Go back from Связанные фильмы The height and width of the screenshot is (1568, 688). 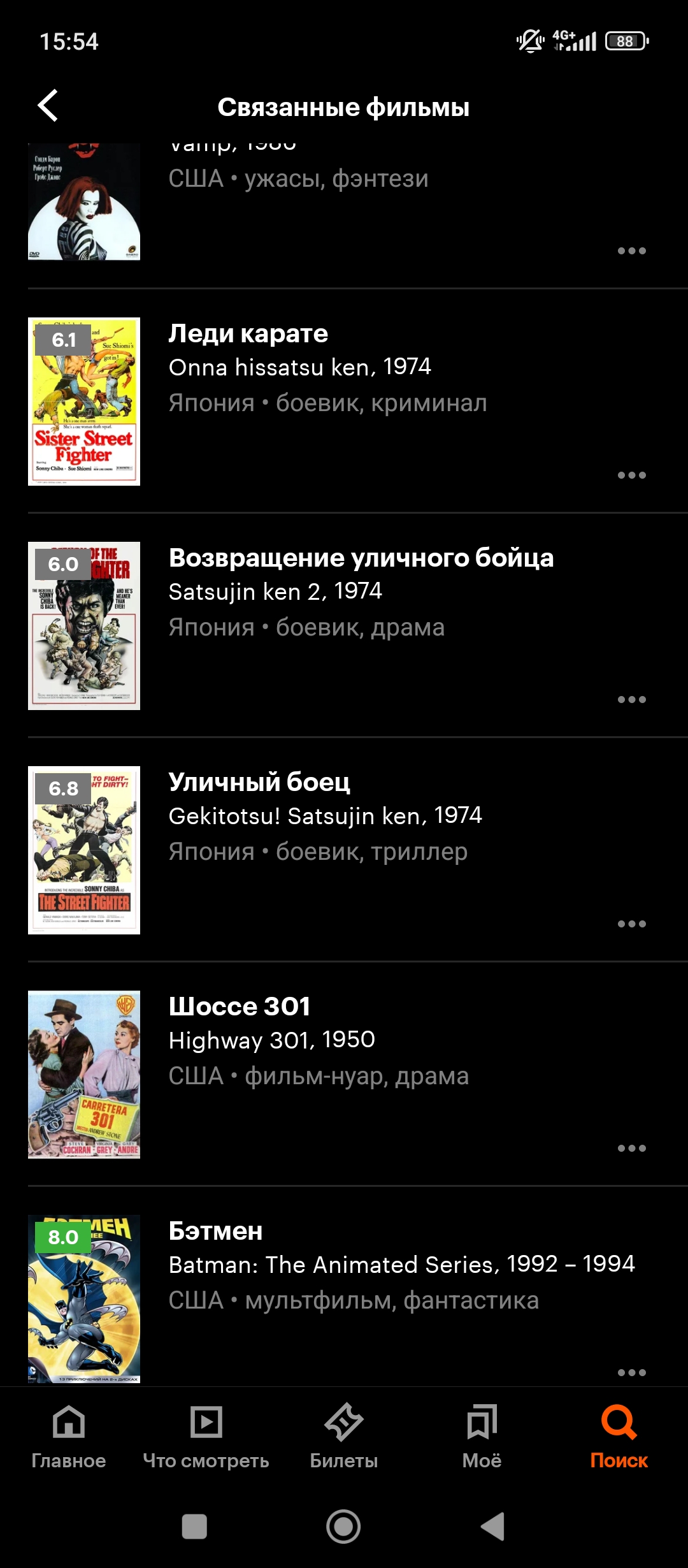48,106
